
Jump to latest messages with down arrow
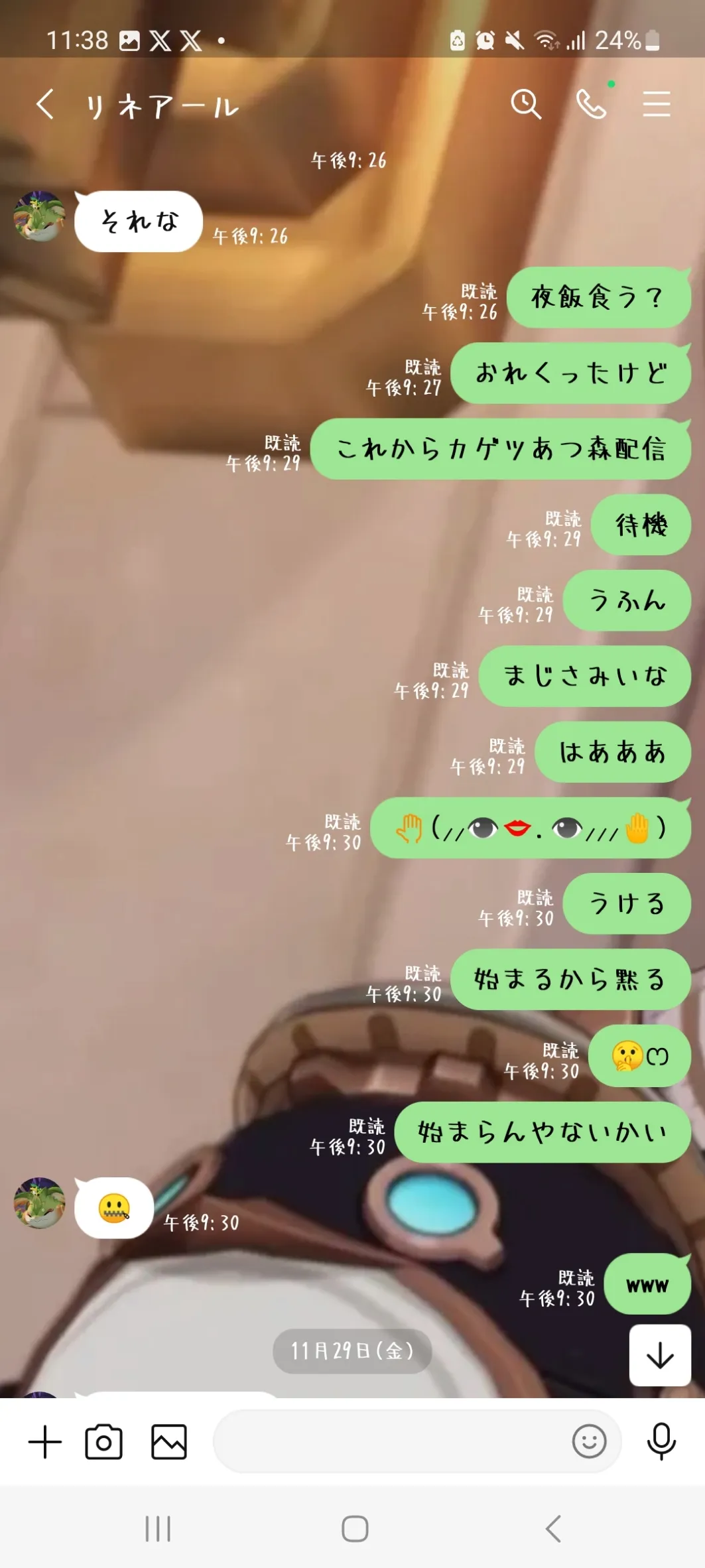(x=660, y=1355)
